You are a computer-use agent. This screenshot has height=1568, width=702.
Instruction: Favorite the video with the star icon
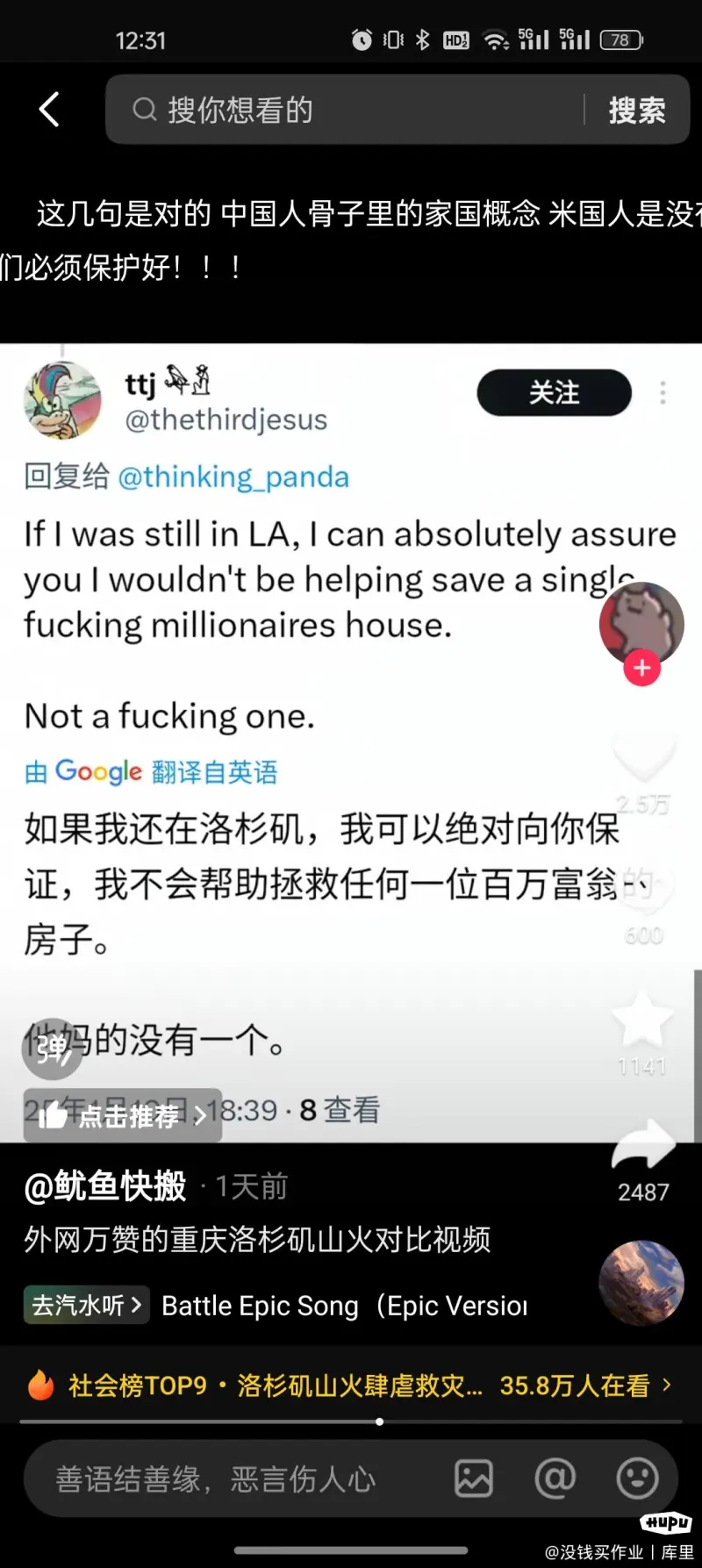tap(642, 1020)
